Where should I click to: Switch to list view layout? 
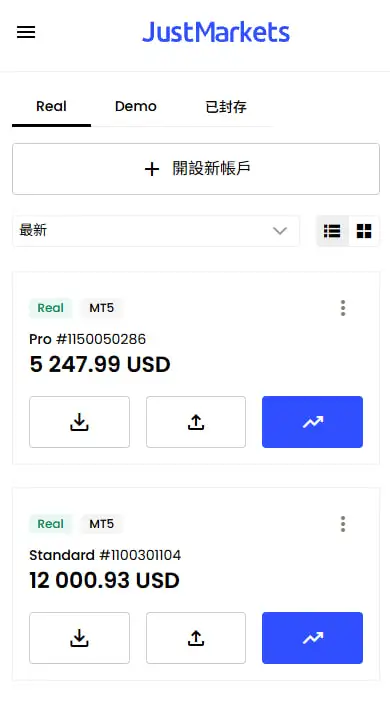[332, 231]
